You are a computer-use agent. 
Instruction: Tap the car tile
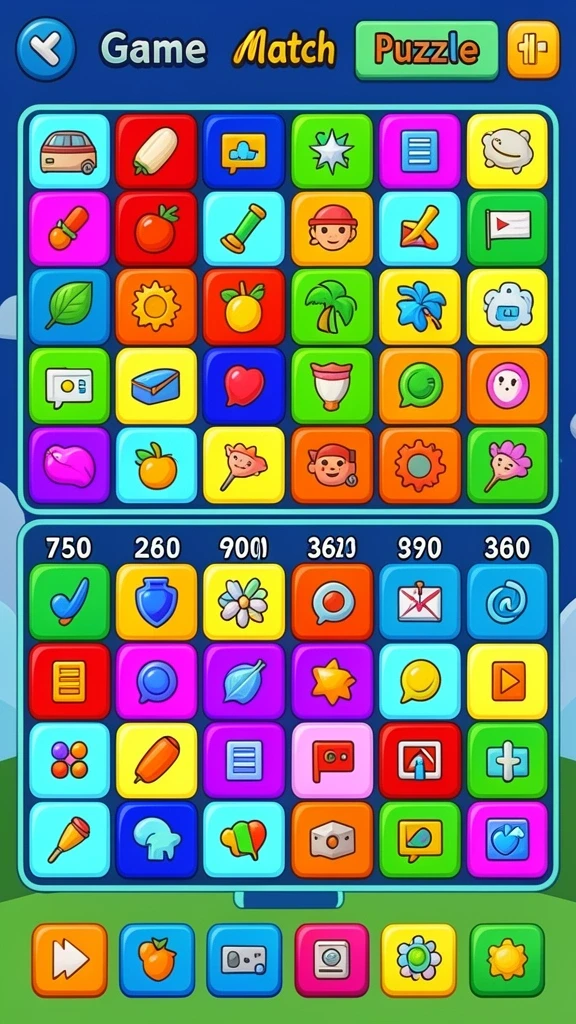coord(69,152)
